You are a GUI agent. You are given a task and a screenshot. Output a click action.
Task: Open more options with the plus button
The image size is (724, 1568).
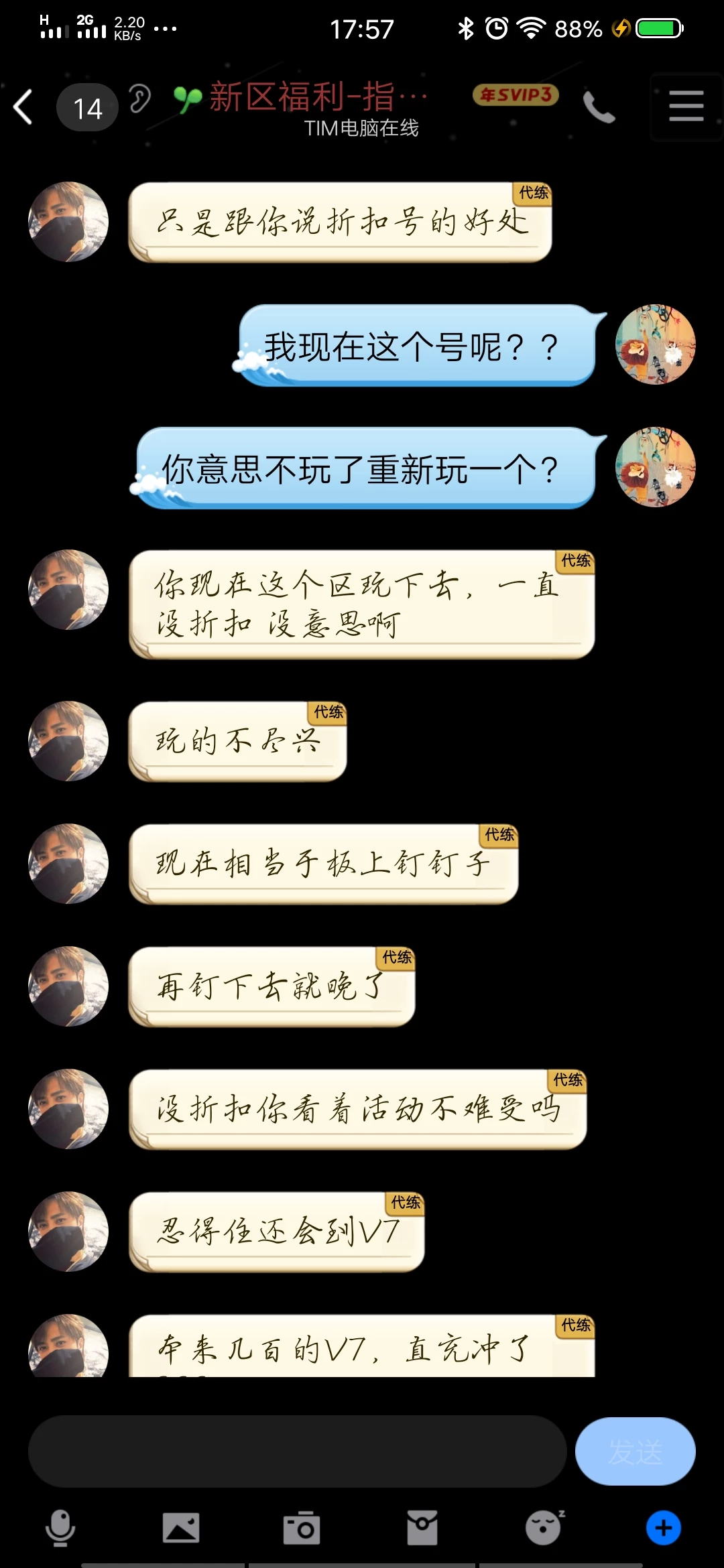(664, 1528)
